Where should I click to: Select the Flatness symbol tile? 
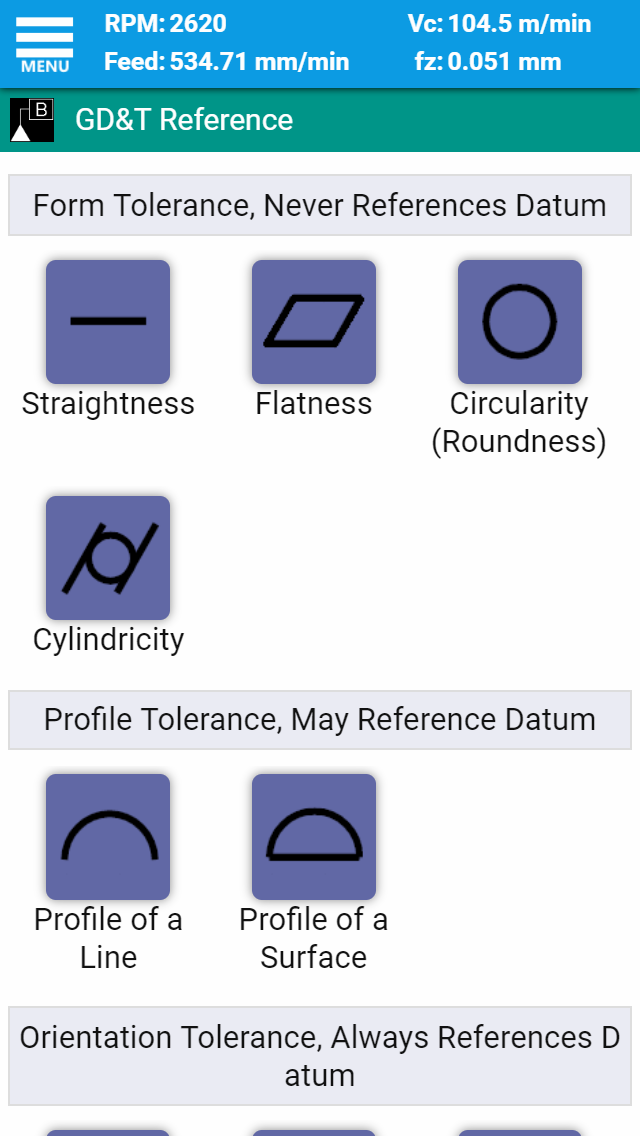[314, 322]
